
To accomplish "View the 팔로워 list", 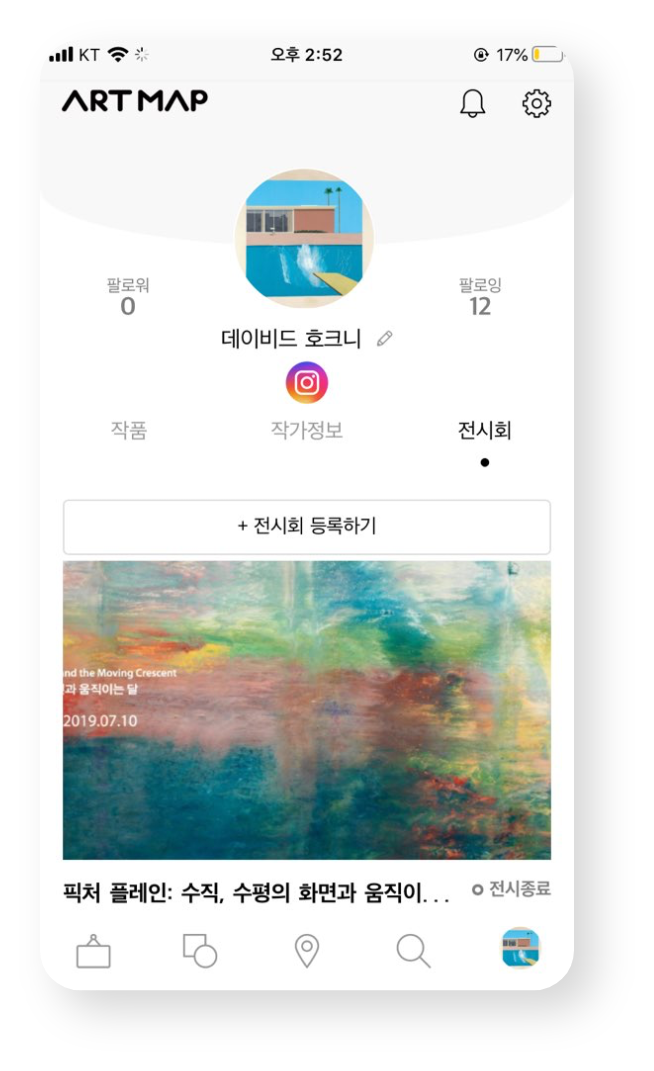I will (x=128, y=297).
